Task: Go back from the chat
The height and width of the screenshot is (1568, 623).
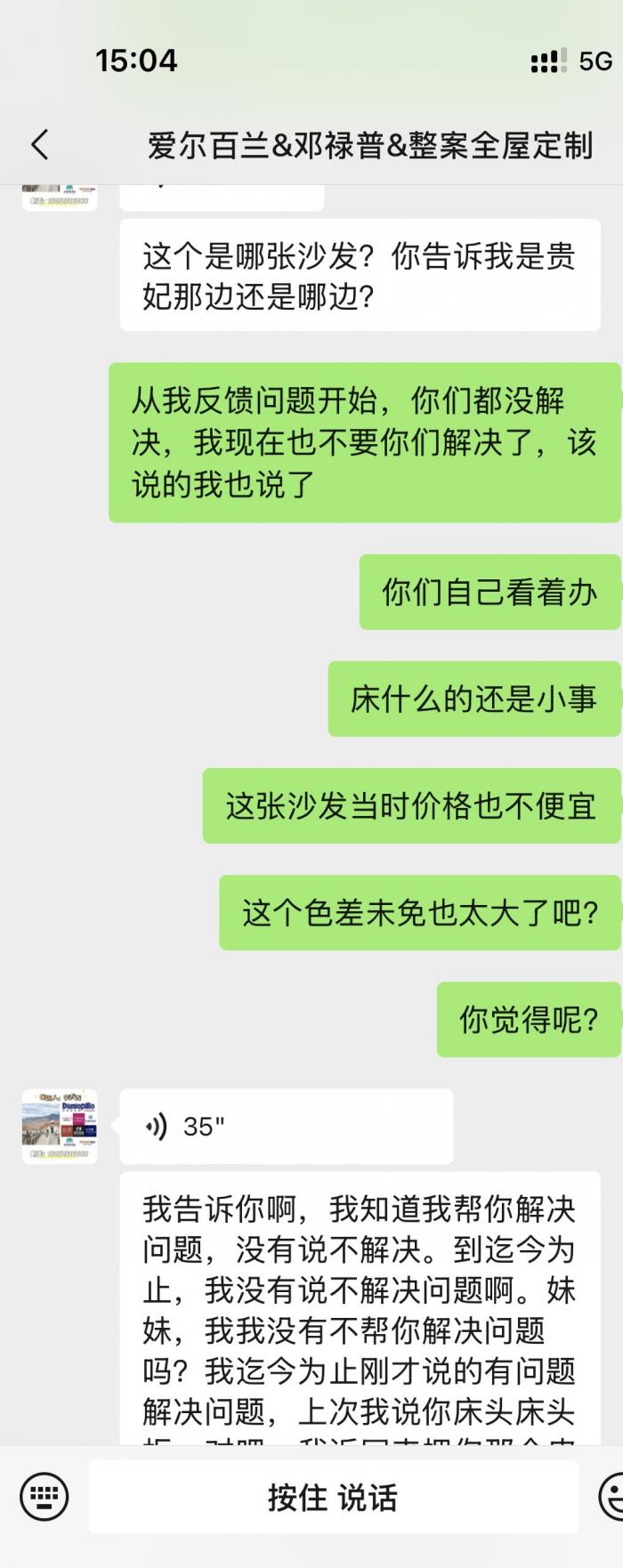Action: tap(40, 144)
